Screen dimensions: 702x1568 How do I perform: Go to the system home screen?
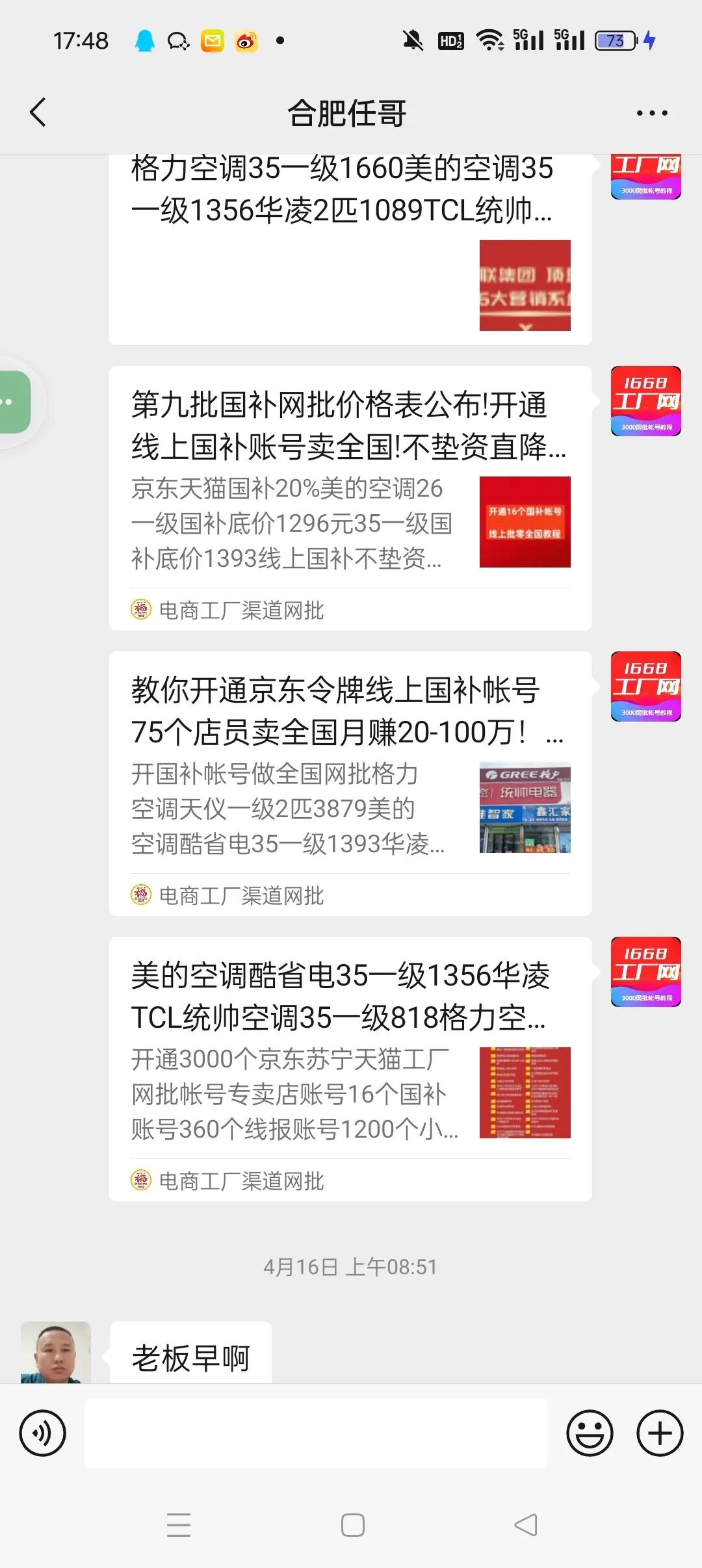[x=352, y=1524]
